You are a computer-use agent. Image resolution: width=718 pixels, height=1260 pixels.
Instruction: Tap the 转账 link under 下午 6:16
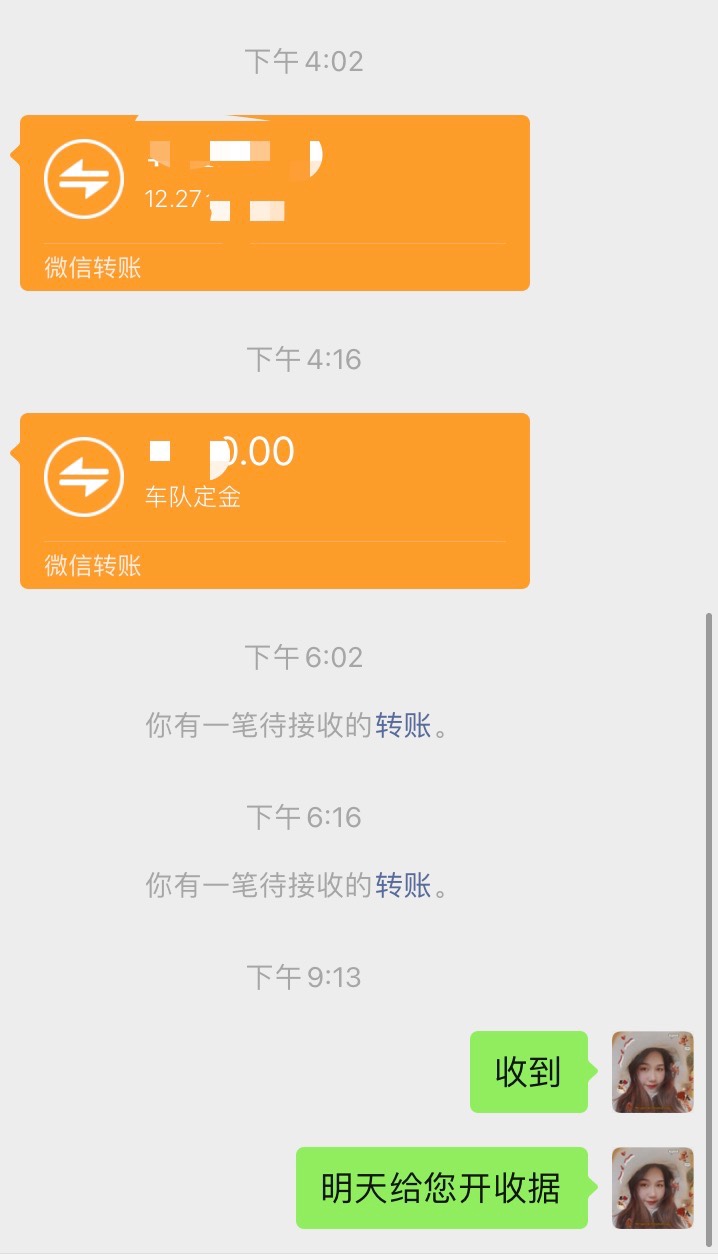[x=403, y=885]
